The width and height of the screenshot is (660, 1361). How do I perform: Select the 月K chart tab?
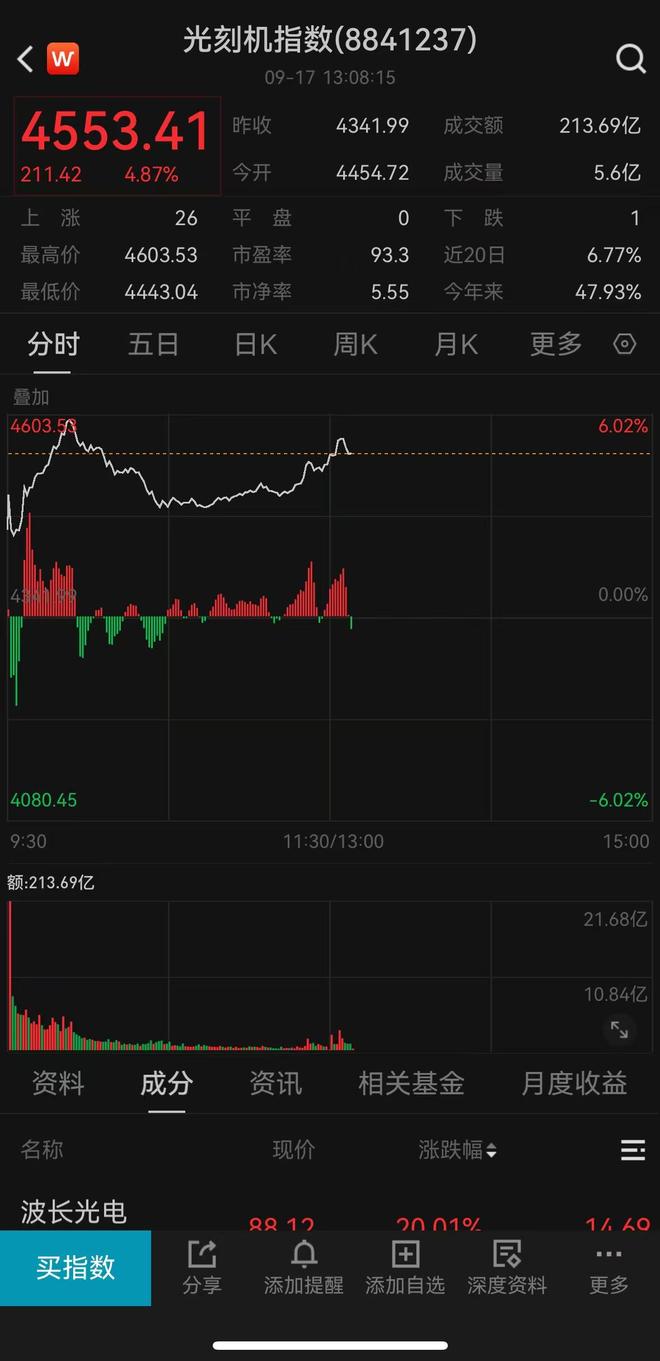point(456,345)
